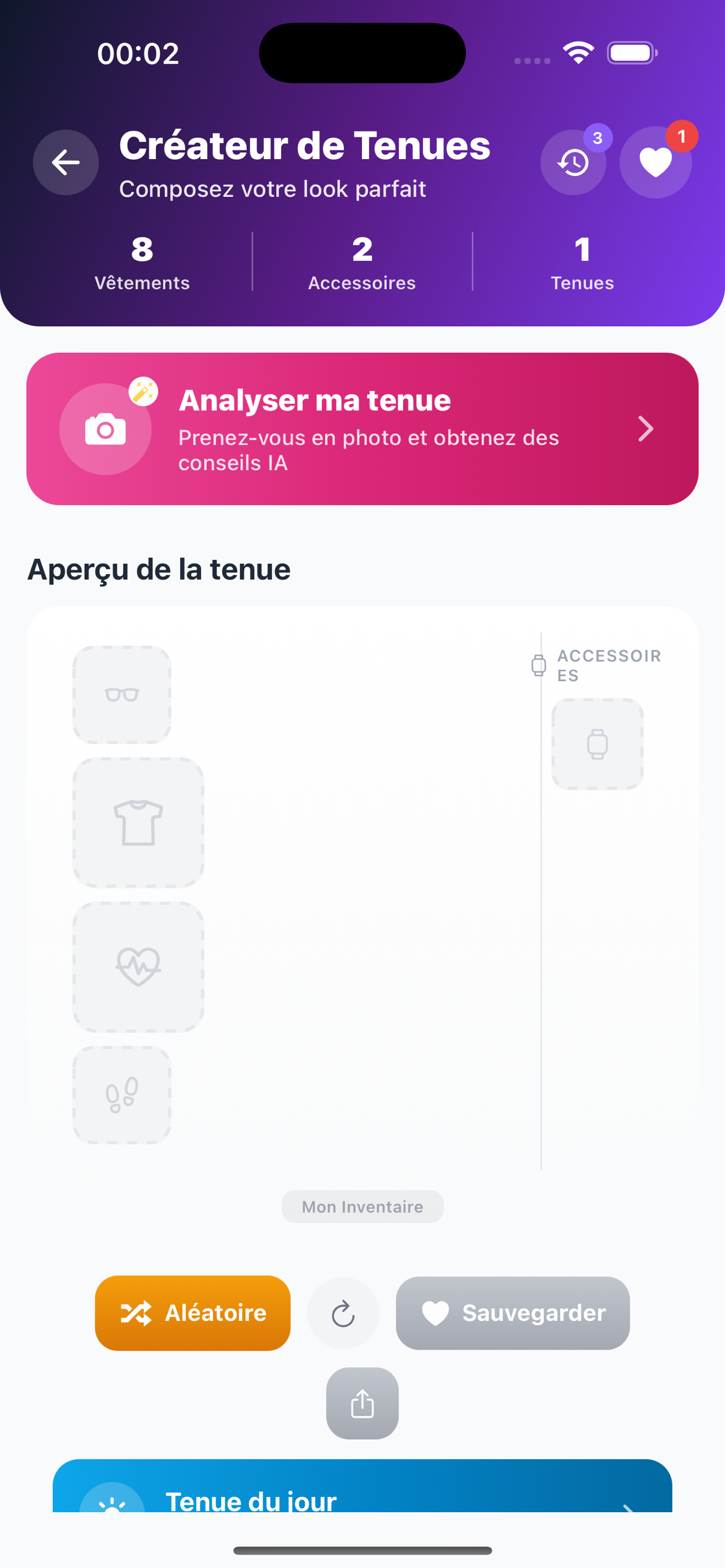Open Tenue du jour with its chevron
This screenshot has height=1568, width=725.
coord(631,1508)
